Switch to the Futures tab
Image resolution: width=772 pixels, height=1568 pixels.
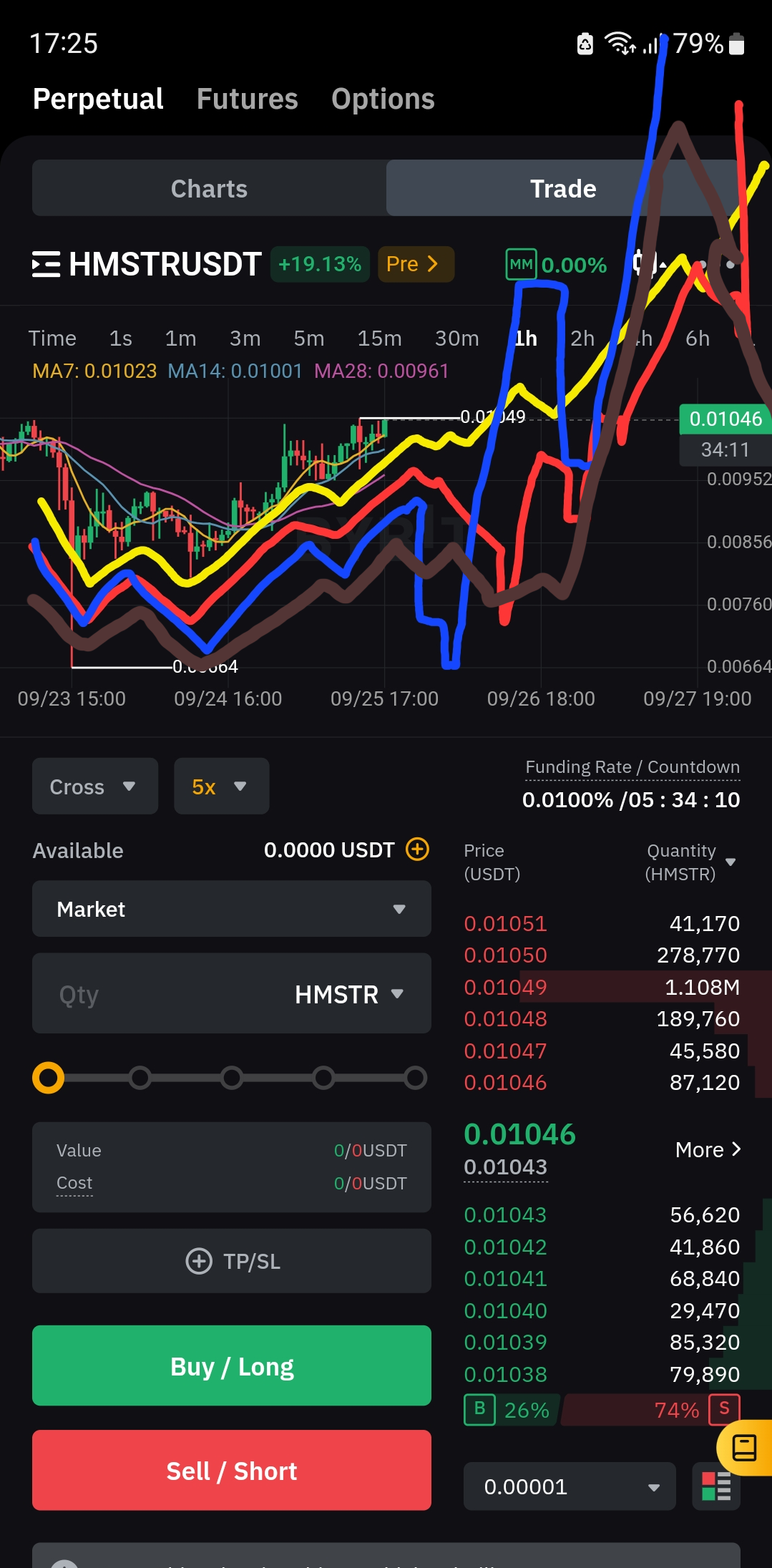point(247,99)
